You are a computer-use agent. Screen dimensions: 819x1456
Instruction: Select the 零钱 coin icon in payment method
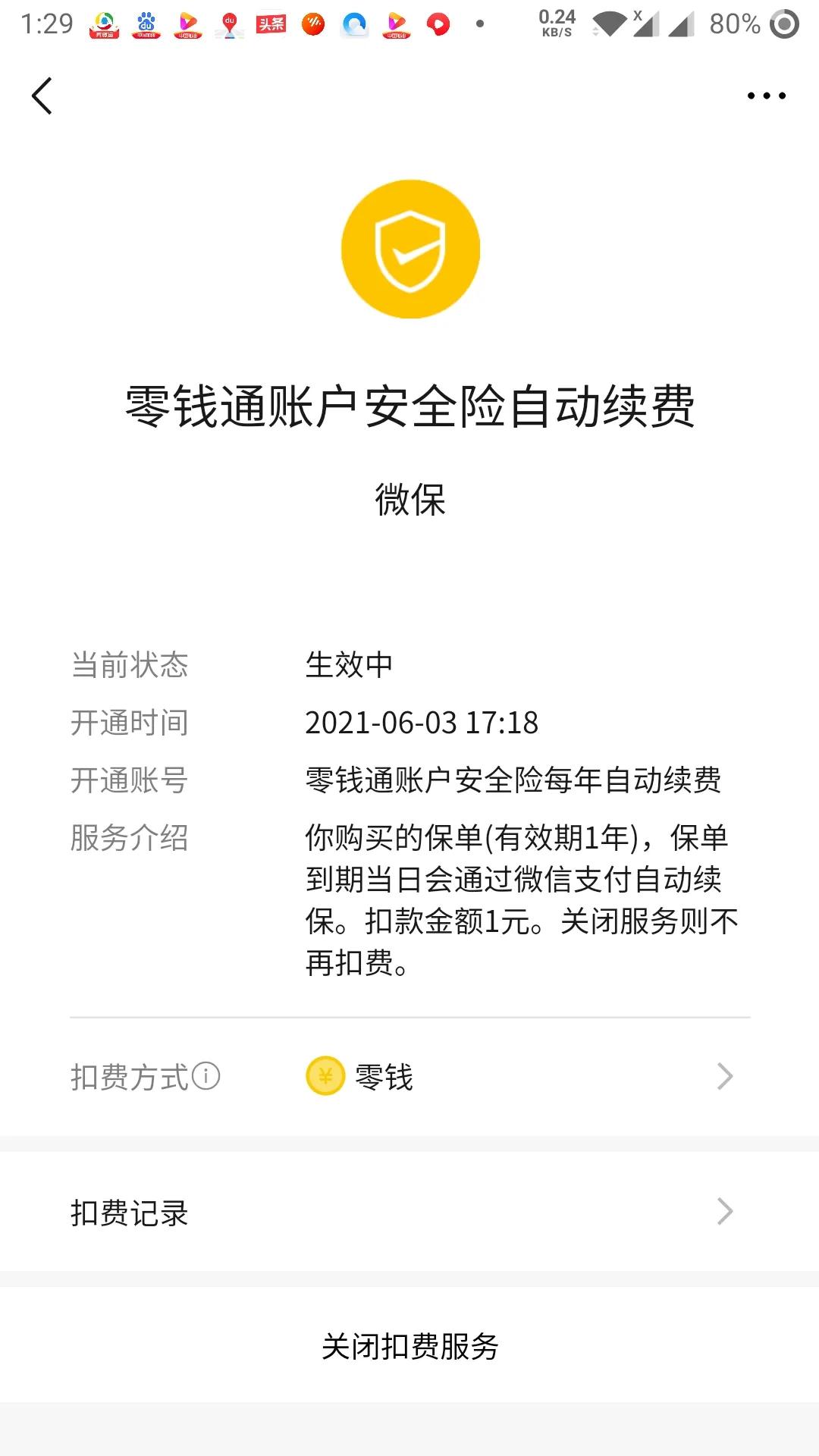(x=325, y=1077)
